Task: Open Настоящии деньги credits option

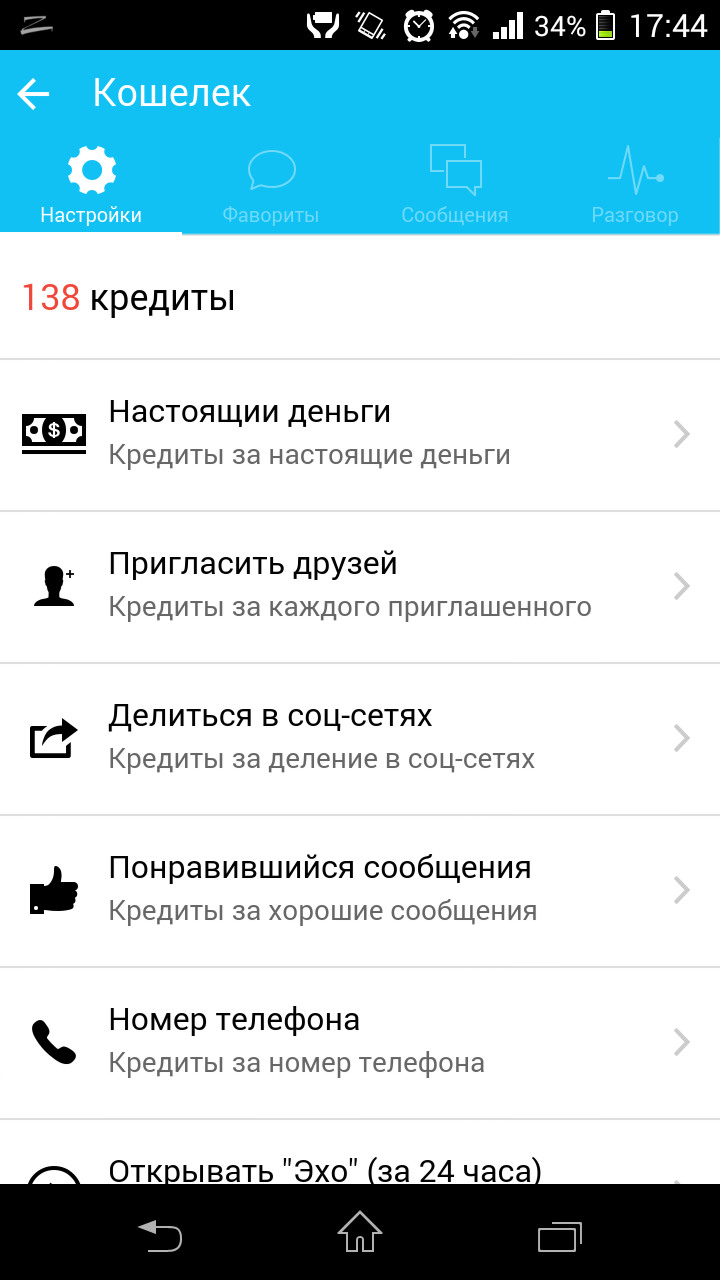Action: (360, 435)
